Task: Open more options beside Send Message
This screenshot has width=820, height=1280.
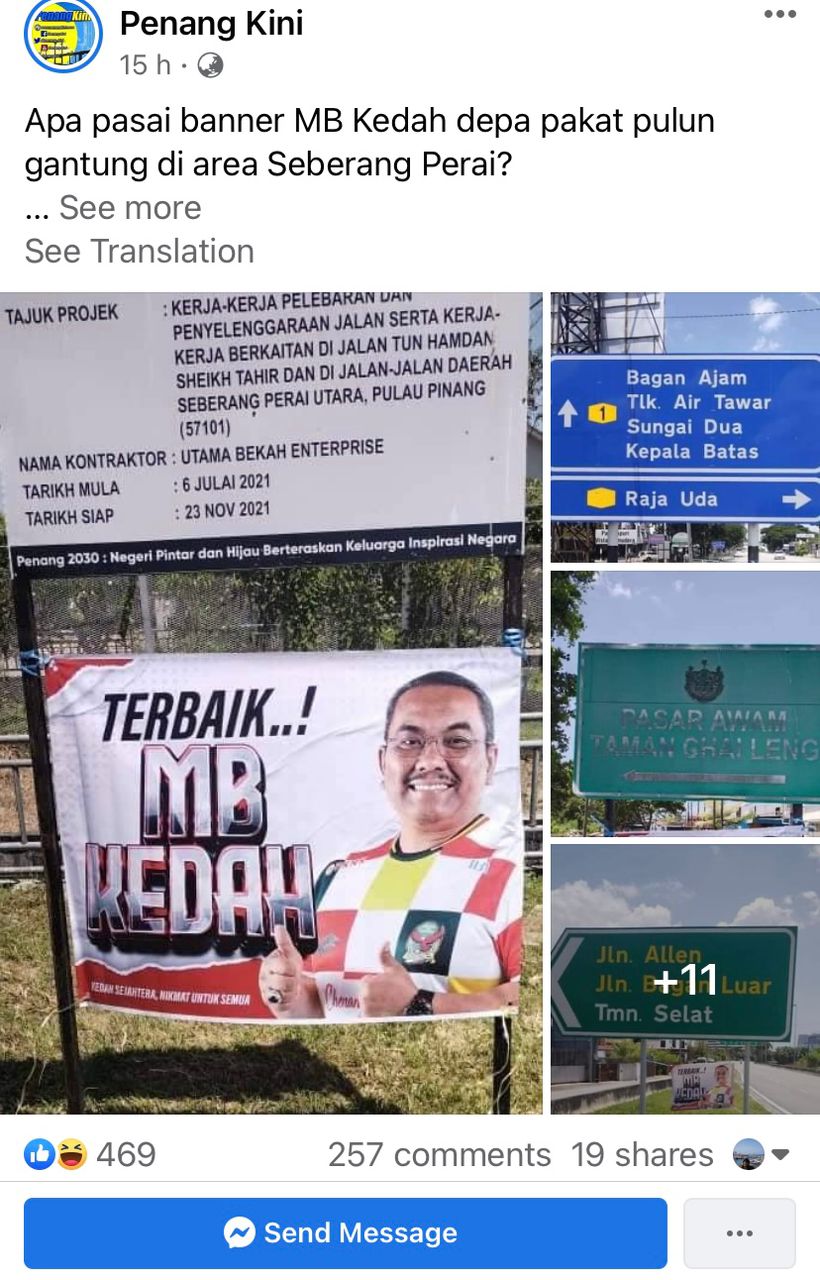Action: pos(739,1233)
